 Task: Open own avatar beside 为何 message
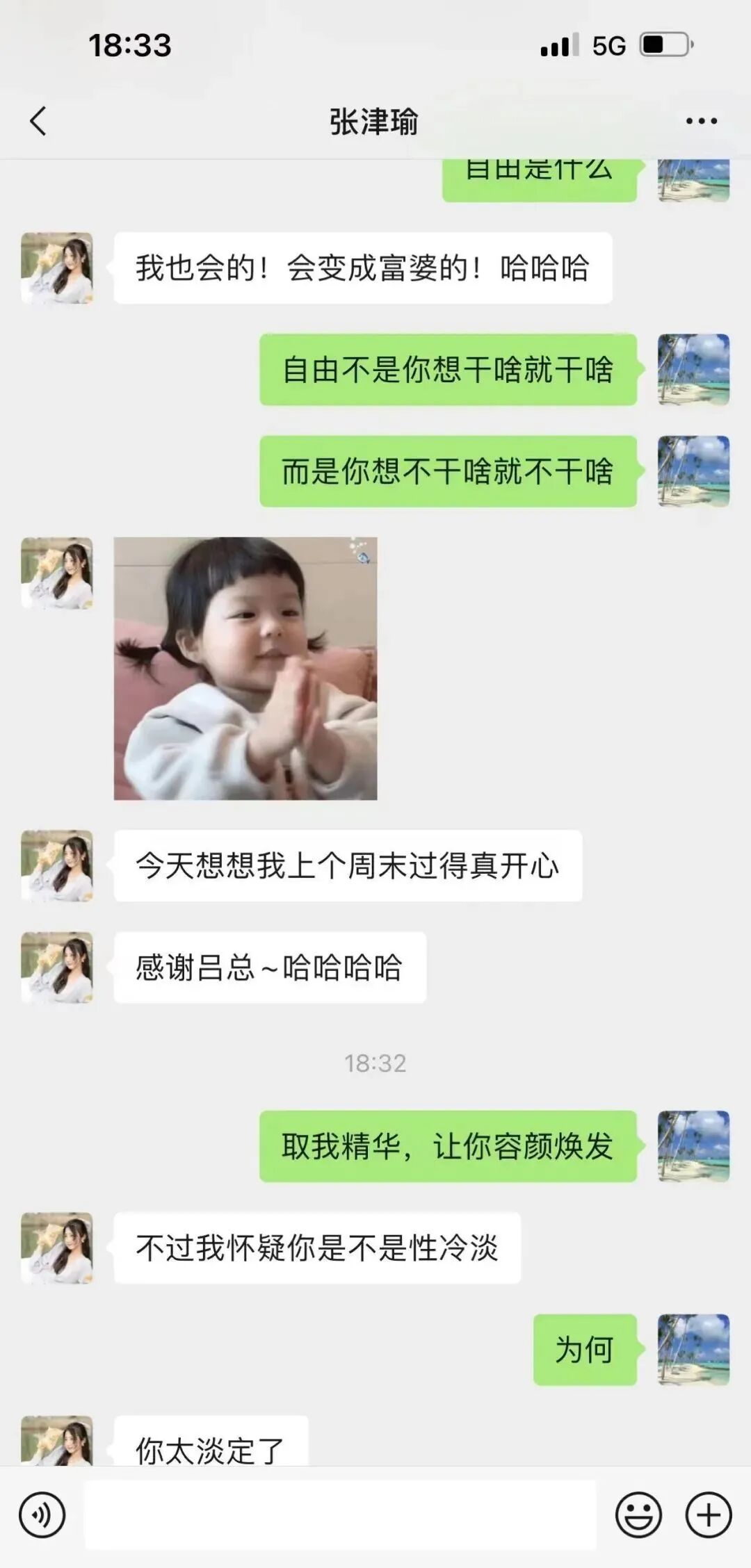click(693, 1349)
